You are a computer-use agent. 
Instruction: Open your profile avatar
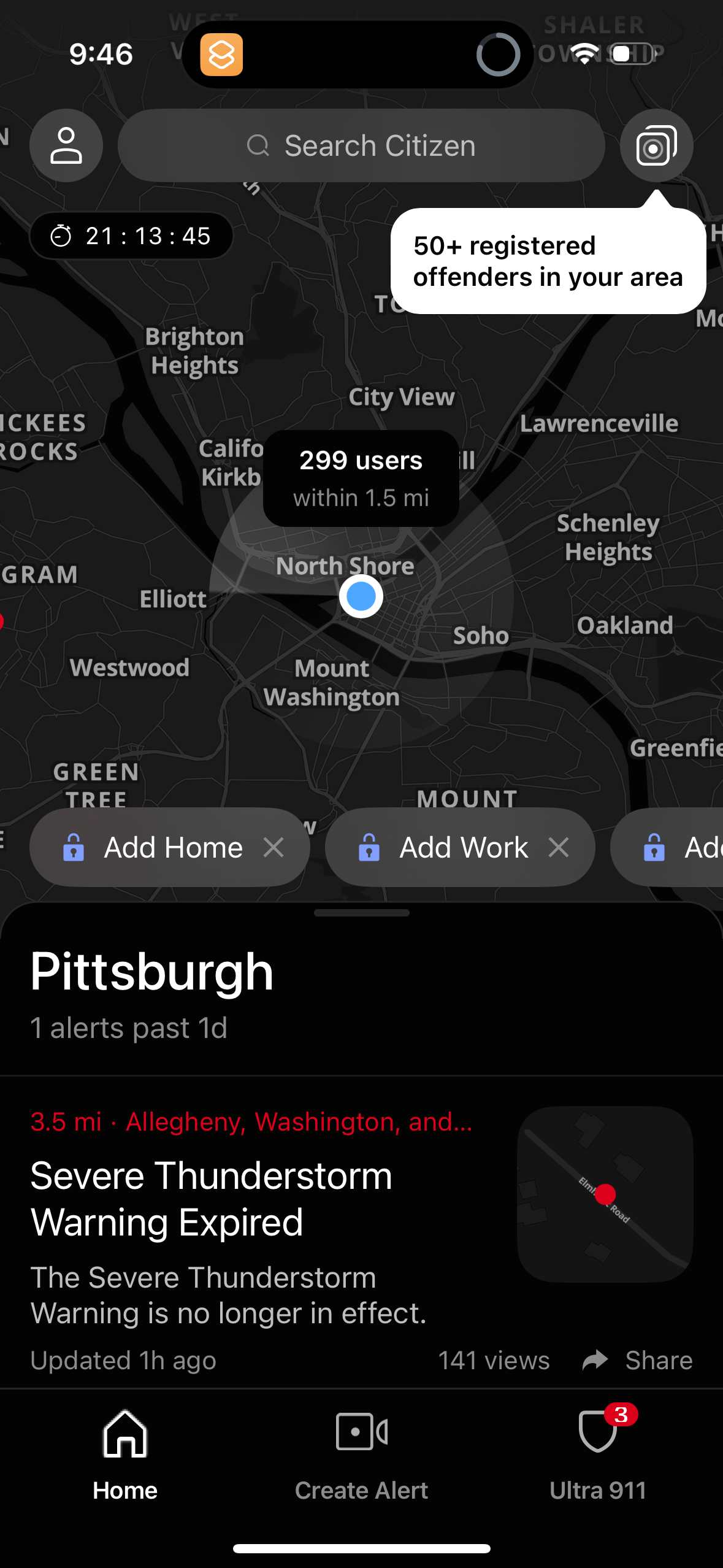click(66, 145)
